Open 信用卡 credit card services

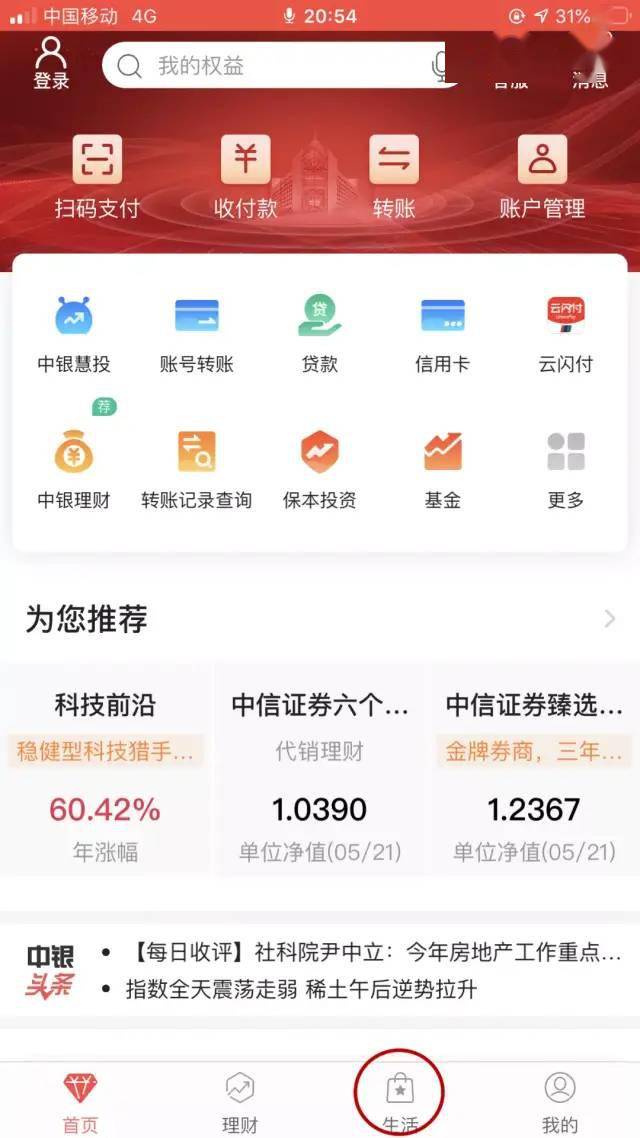click(x=442, y=334)
